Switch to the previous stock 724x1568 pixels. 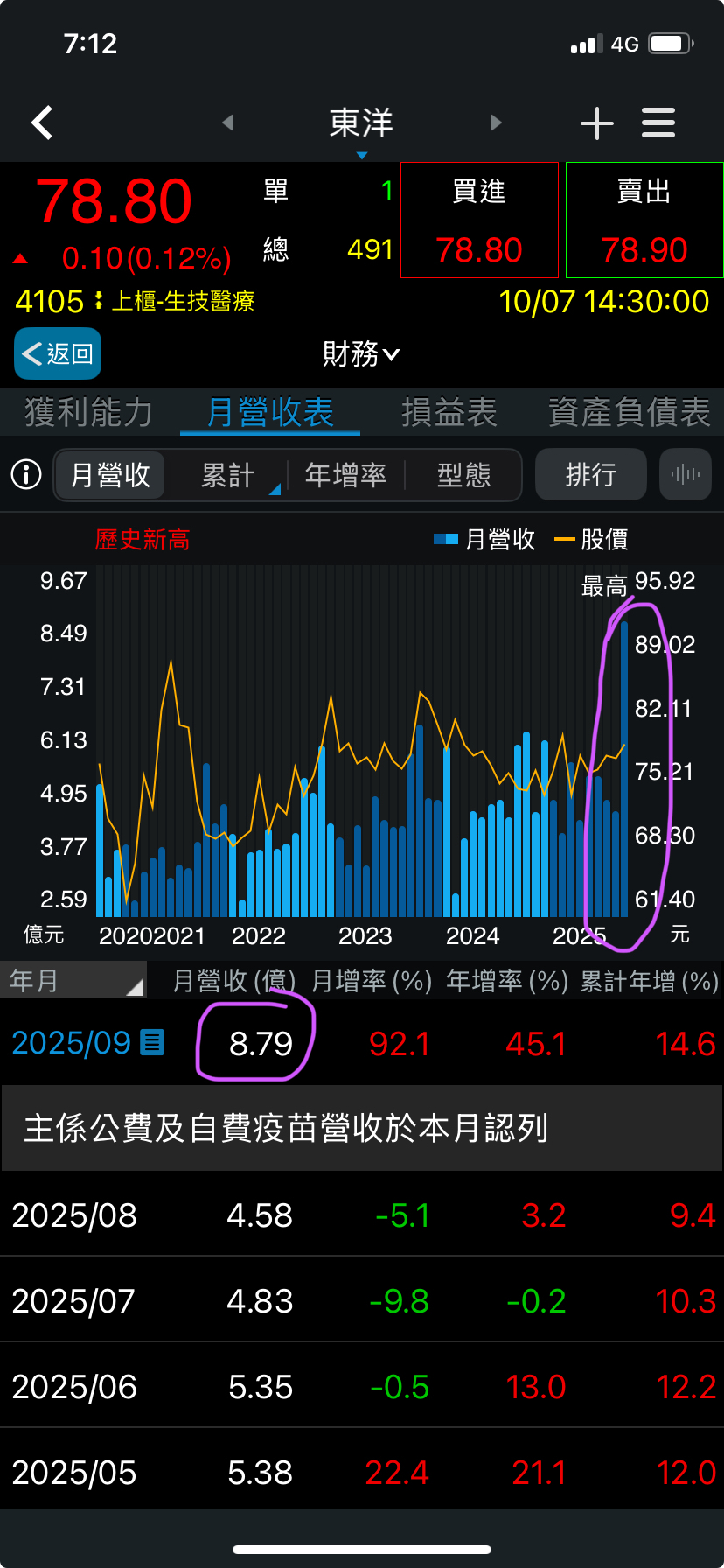click(x=228, y=122)
